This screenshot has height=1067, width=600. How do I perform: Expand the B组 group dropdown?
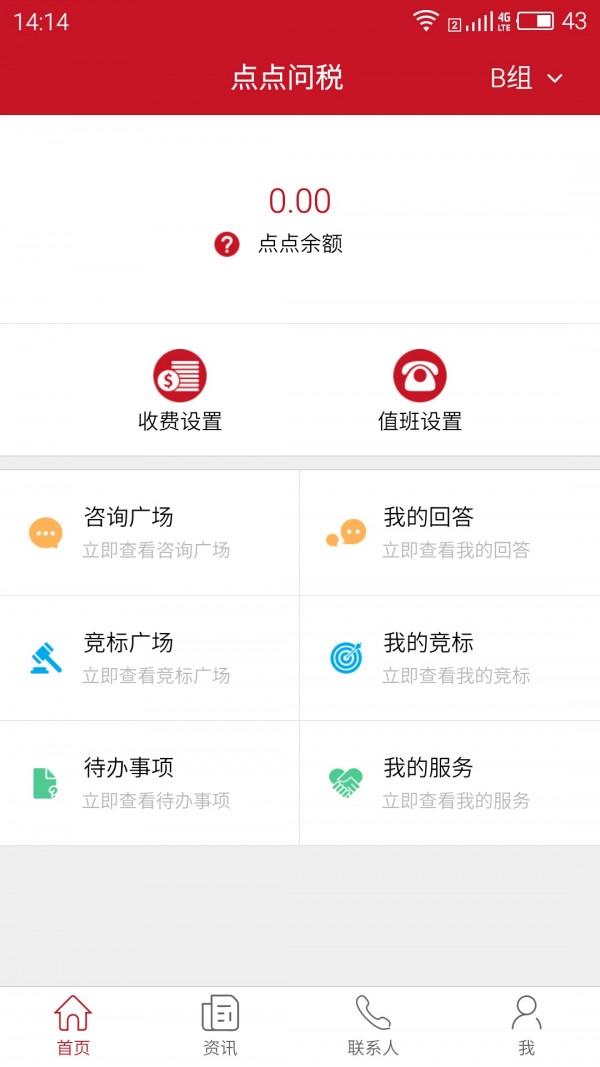[x=527, y=78]
